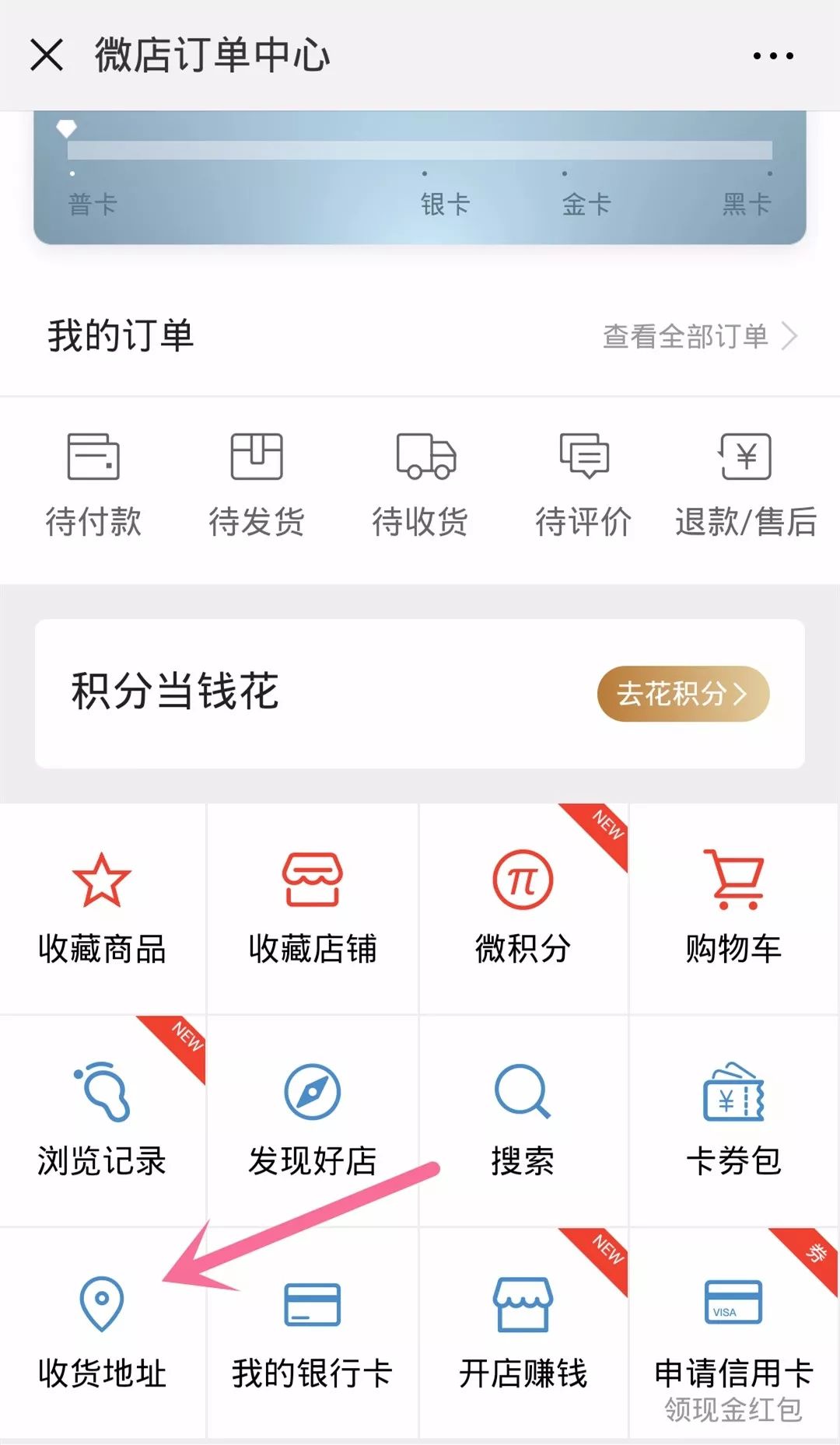Open 我的银行卡
The width and height of the screenshot is (840, 1445).
(x=313, y=1333)
